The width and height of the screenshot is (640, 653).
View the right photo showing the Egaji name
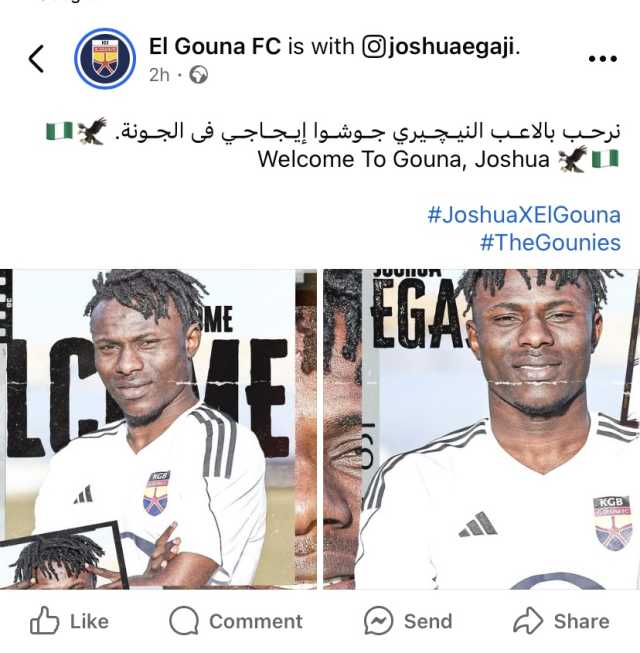pyautogui.click(x=481, y=428)
